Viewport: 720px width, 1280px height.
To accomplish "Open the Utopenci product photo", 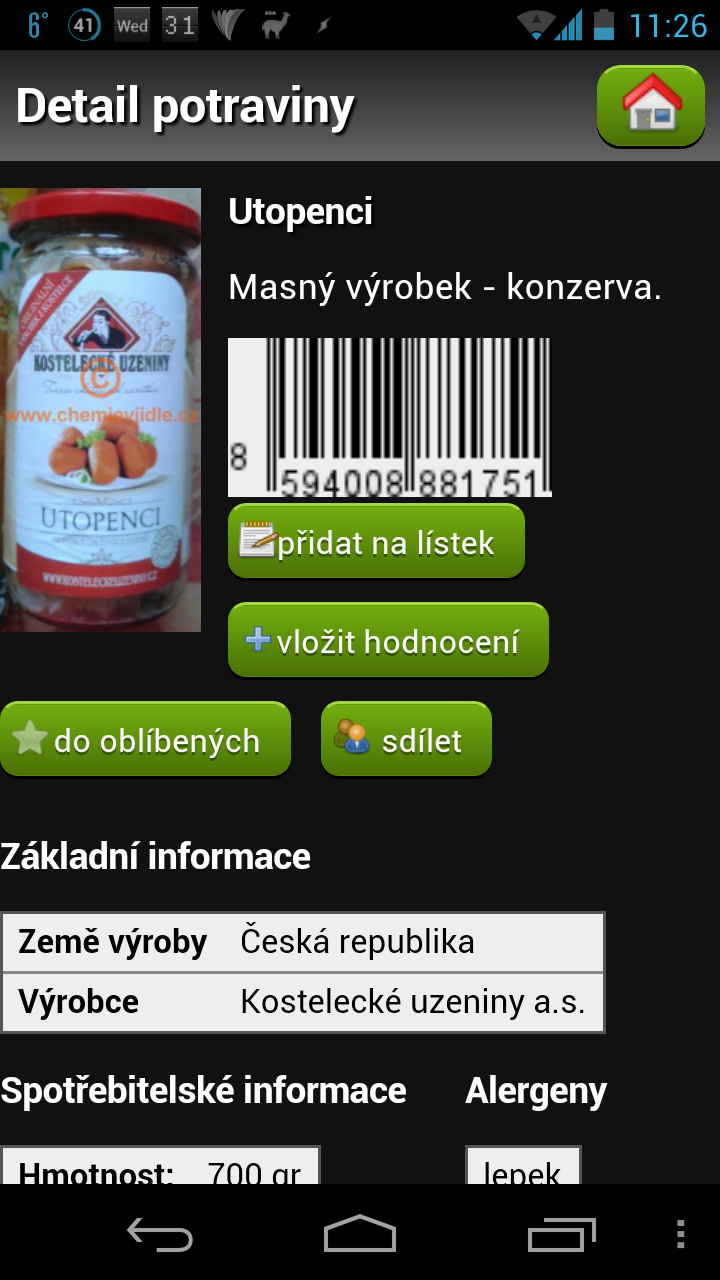I will (100, 410).
